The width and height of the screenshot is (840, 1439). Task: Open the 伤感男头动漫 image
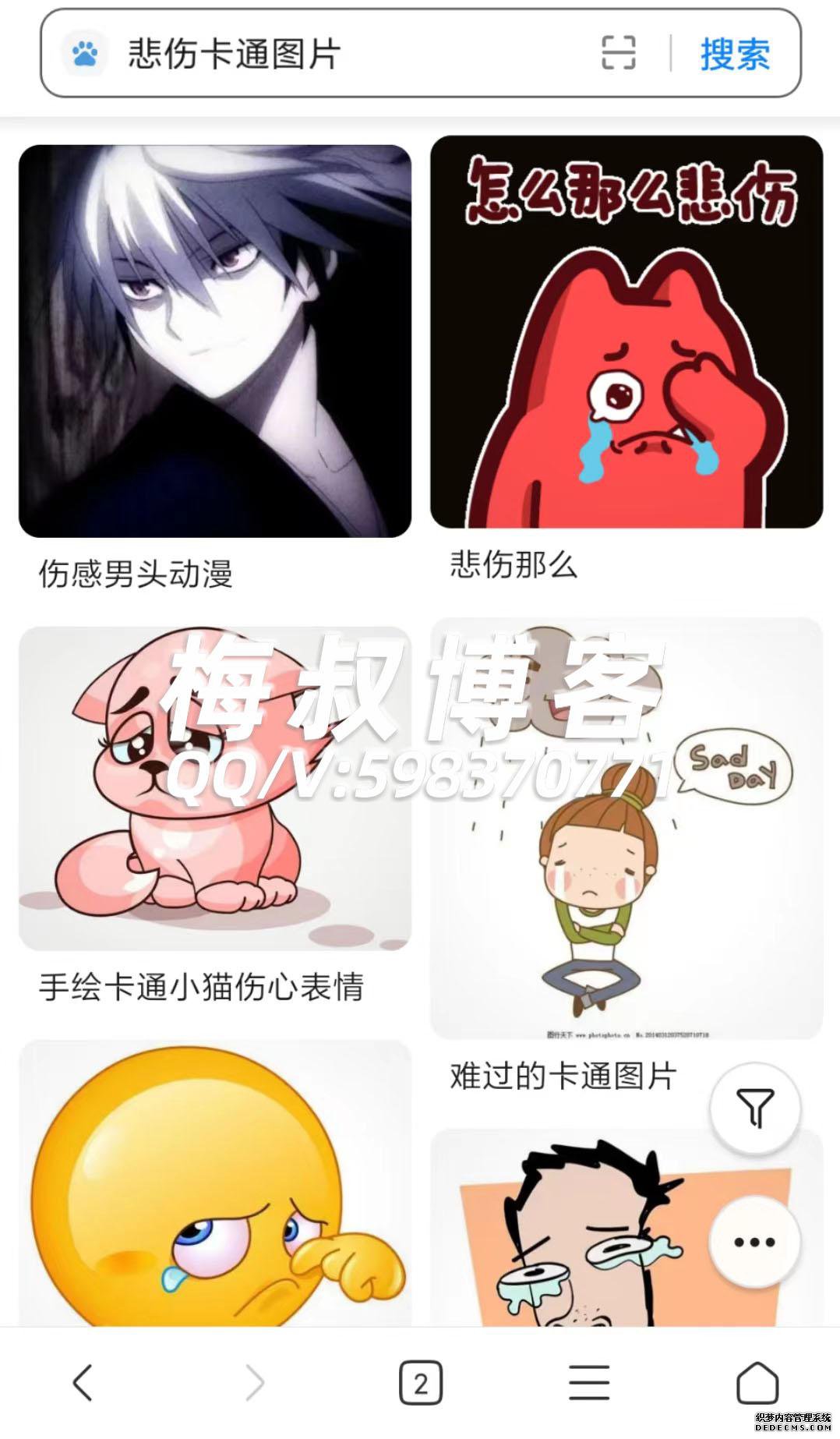coord(215,341)
